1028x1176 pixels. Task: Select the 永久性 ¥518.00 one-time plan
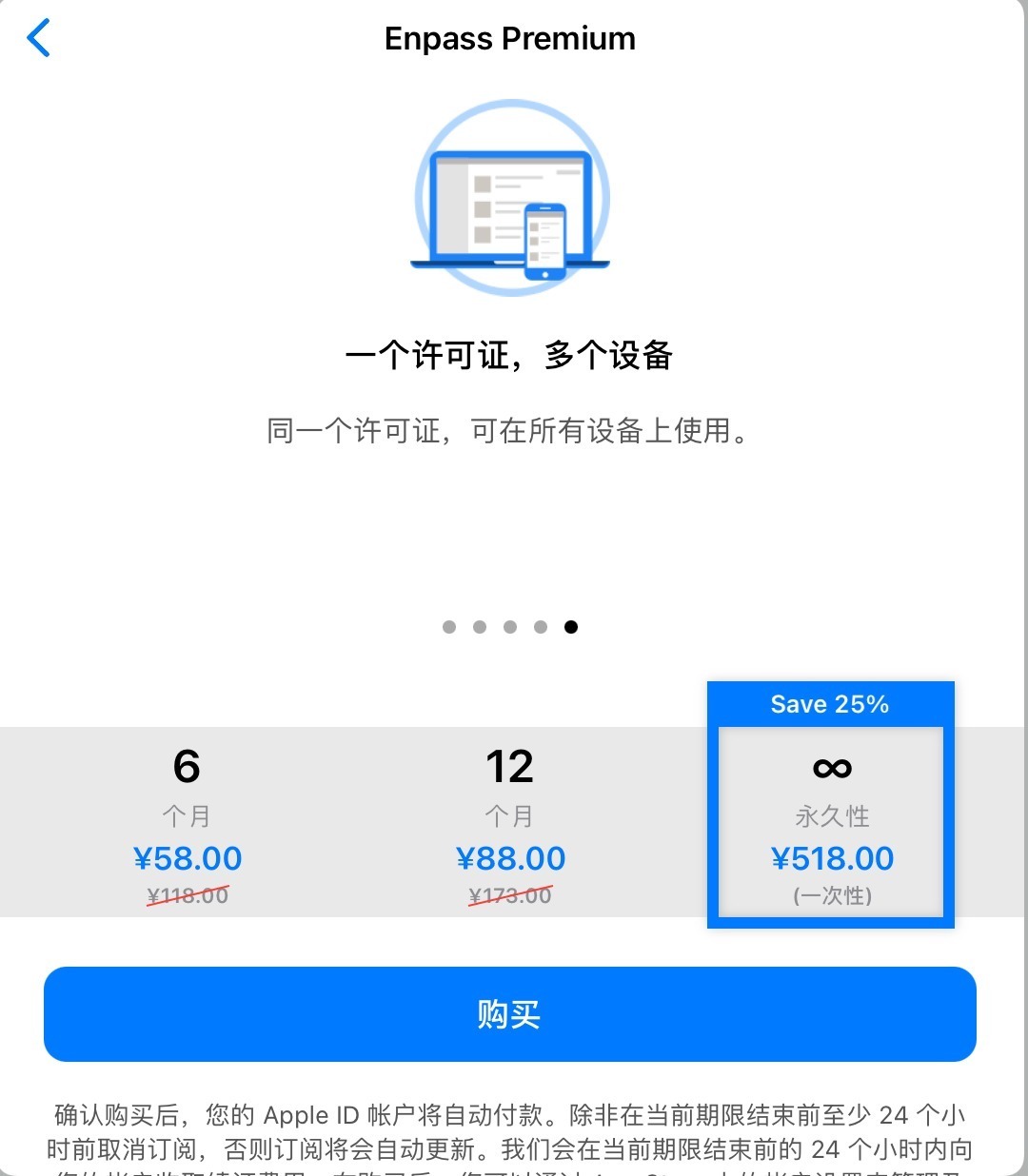point(831,823)
